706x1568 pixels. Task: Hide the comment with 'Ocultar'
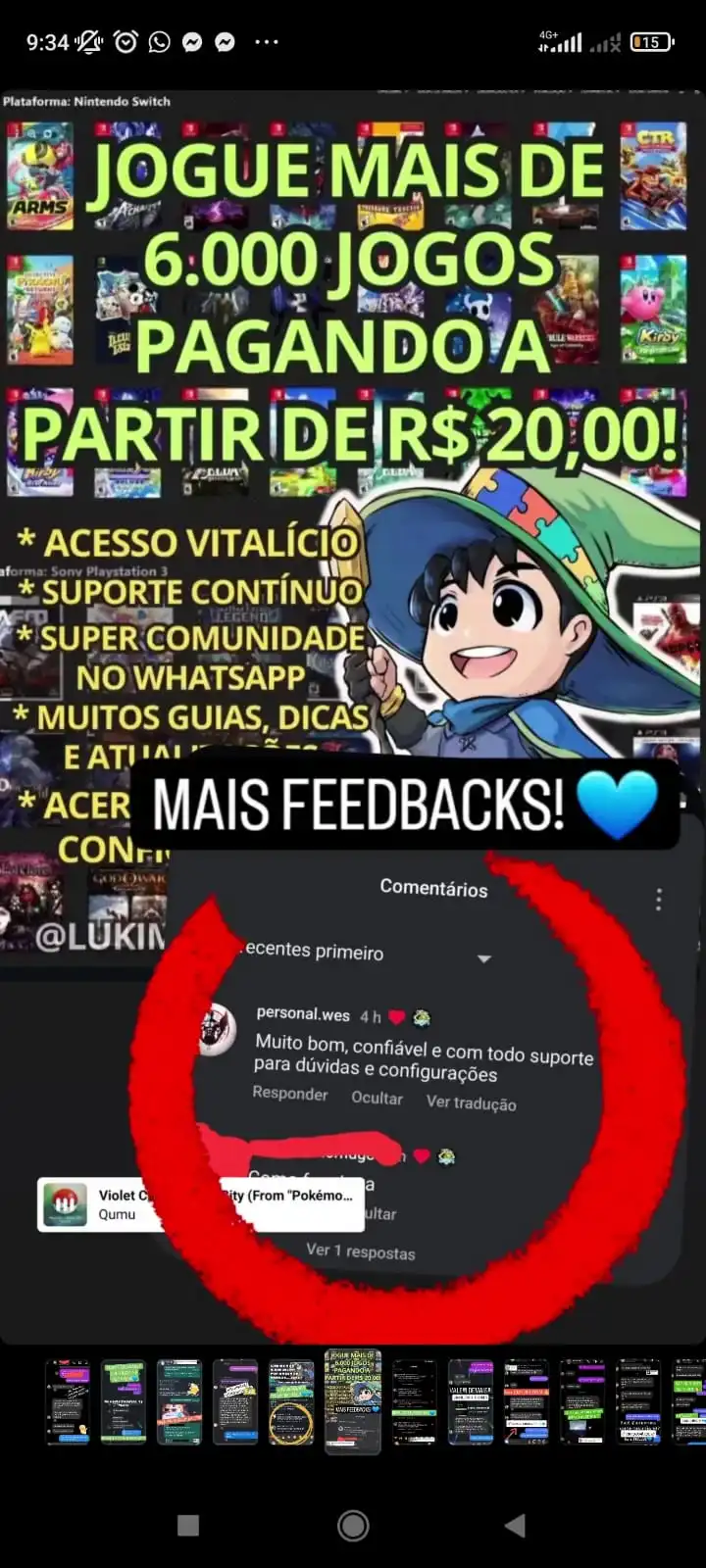378,1100
